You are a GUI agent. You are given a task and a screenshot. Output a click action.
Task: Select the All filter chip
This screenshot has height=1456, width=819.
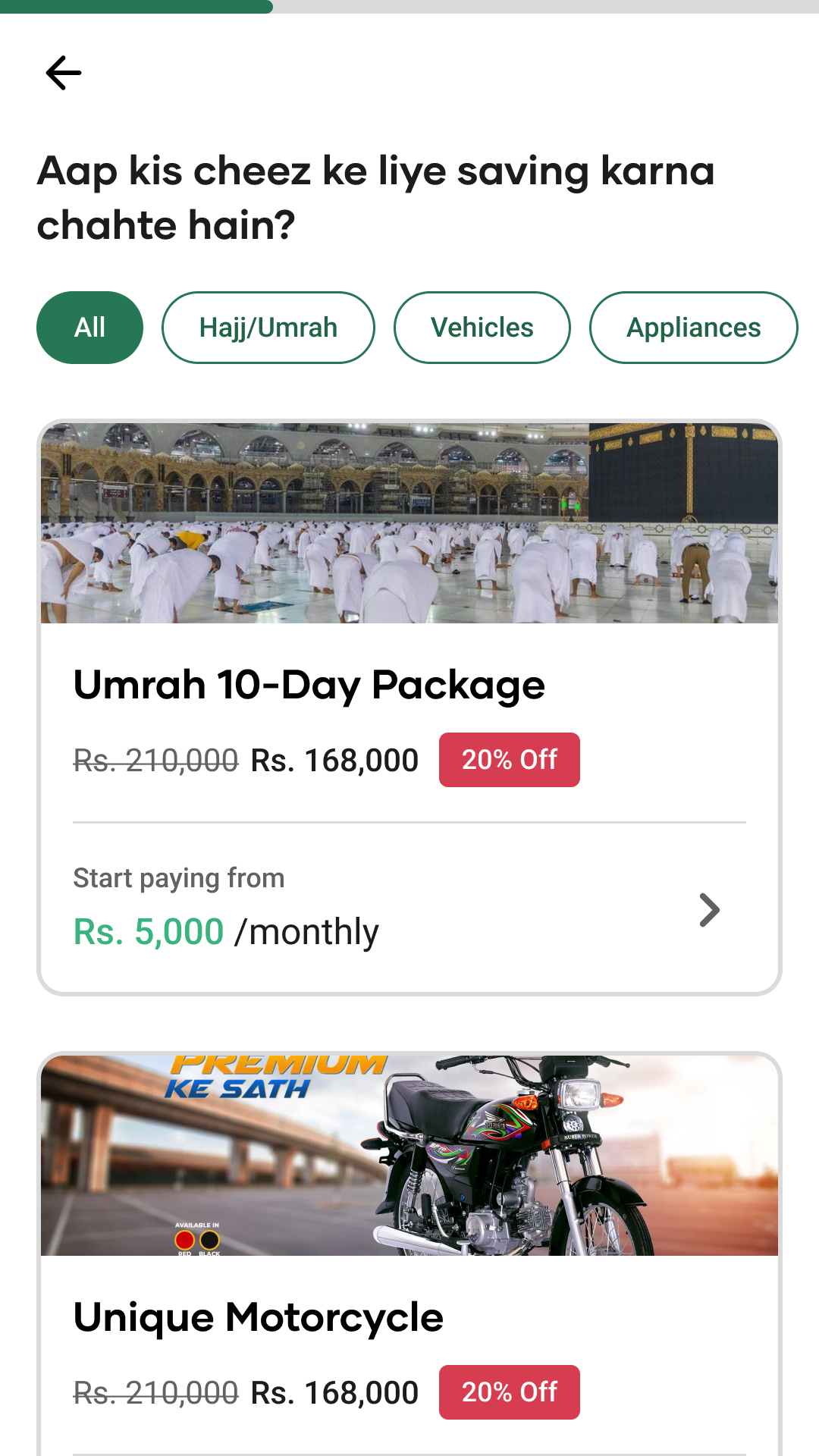(x=89, y=328)
